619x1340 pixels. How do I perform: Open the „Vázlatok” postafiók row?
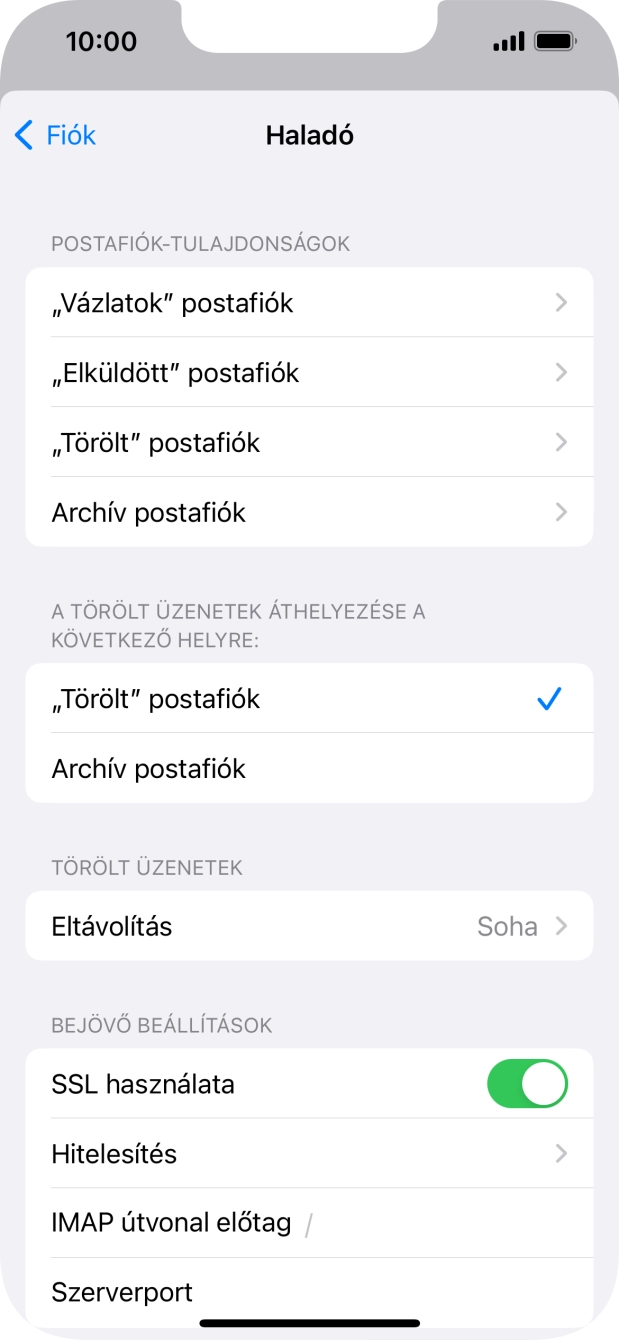click(x=309, y=303)
